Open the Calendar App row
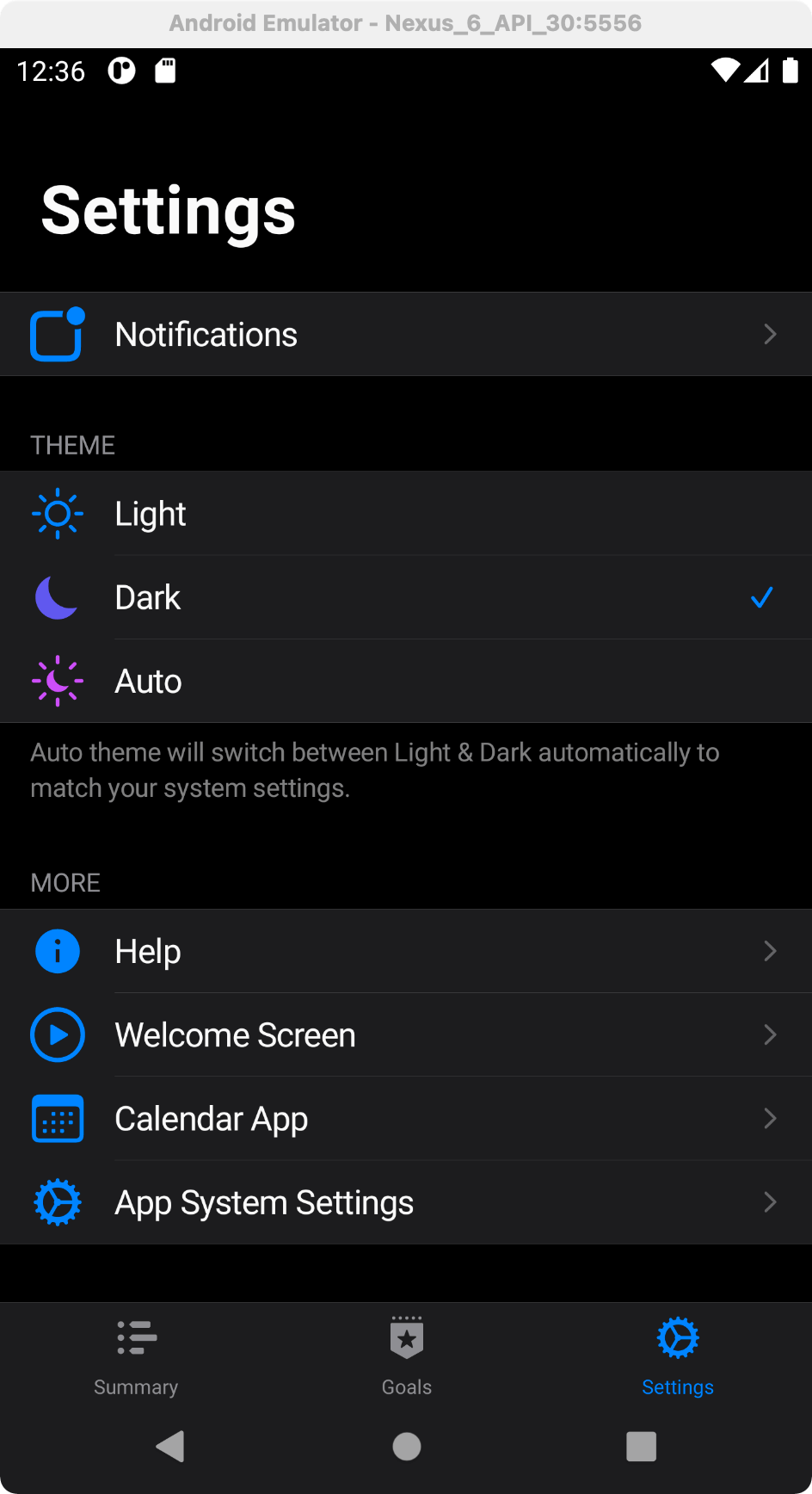Screen dimensions: 812x1494 coord(405,1119)
